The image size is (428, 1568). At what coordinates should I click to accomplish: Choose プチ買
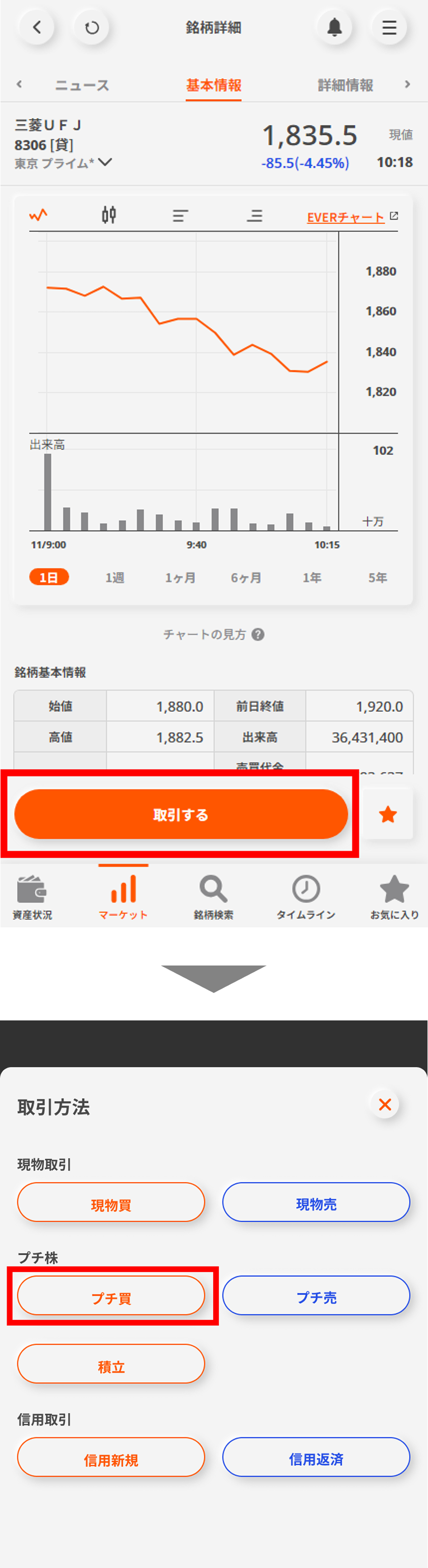[111, 1296]
